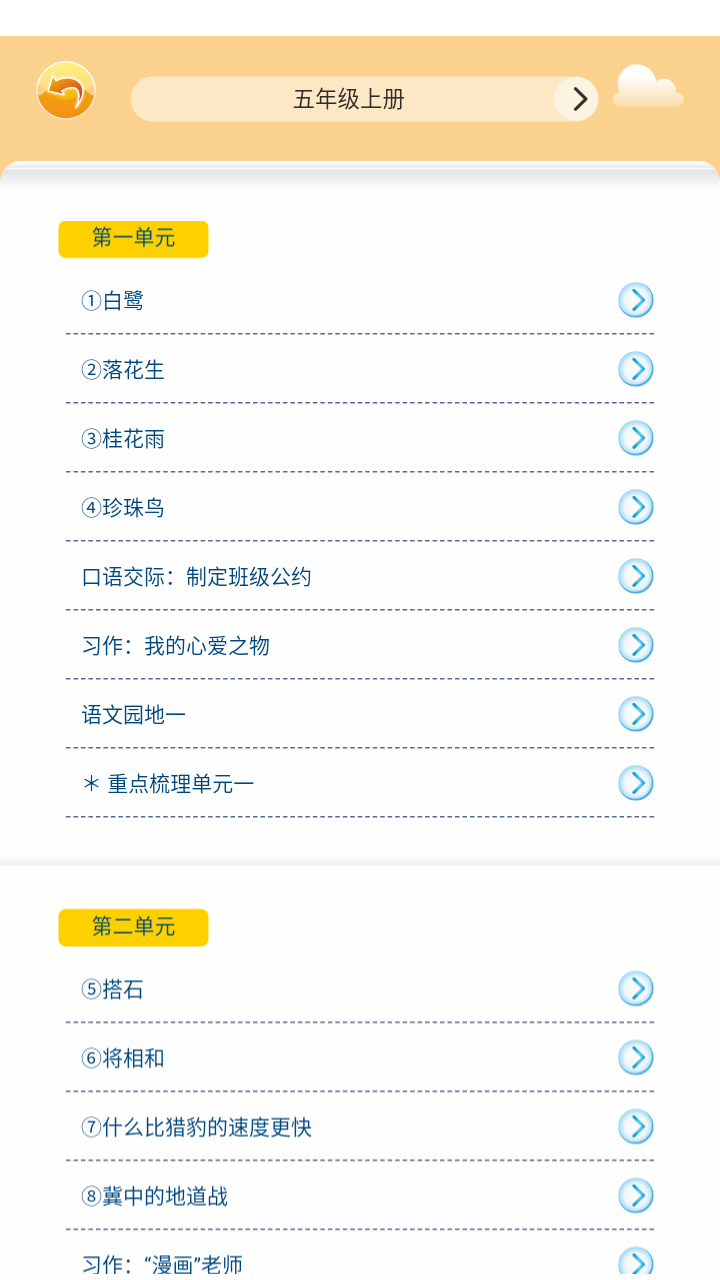Click the lesson title ⑦什么比猎豹的速度更快
Image resolution: width=720 pixels, height=1280 pixels.
(197, 1127)
